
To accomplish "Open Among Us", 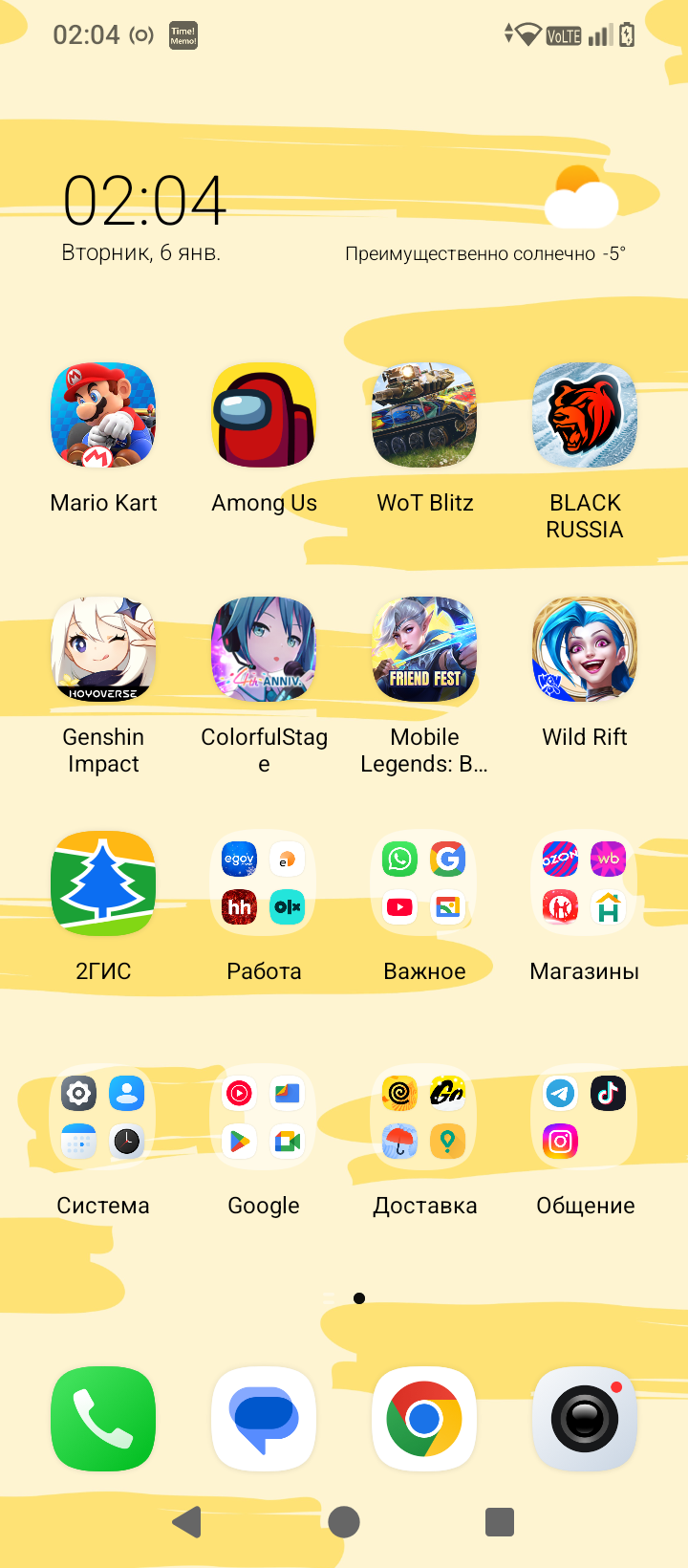I will point(264,415).
